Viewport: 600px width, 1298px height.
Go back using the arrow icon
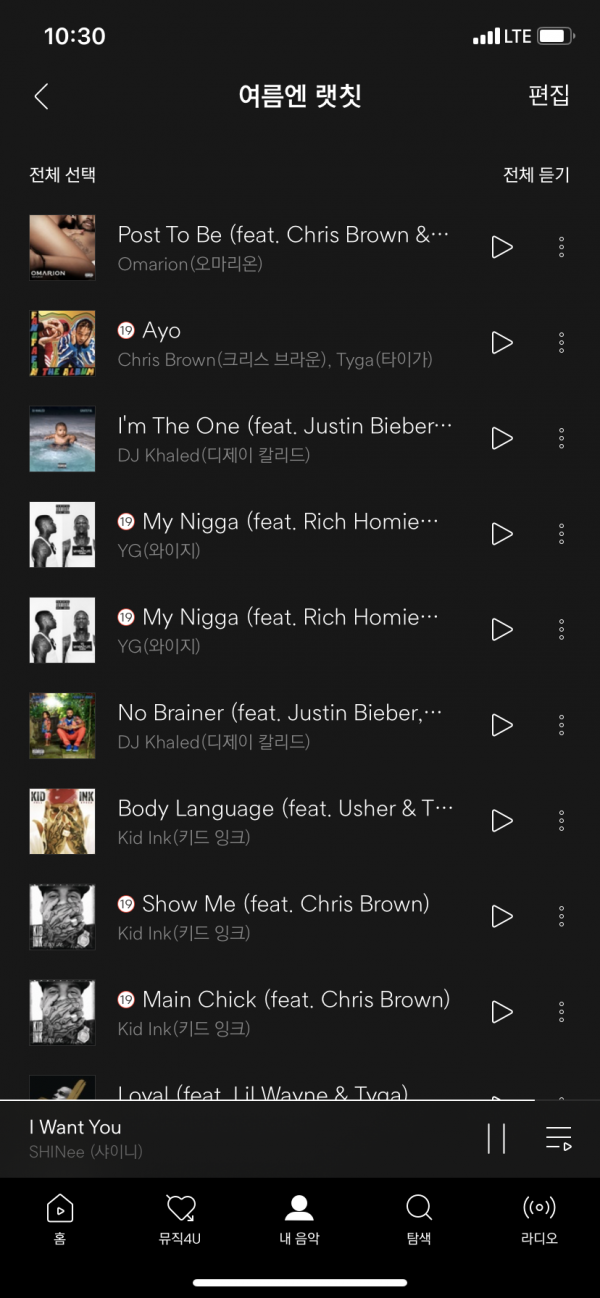point(41,96)
